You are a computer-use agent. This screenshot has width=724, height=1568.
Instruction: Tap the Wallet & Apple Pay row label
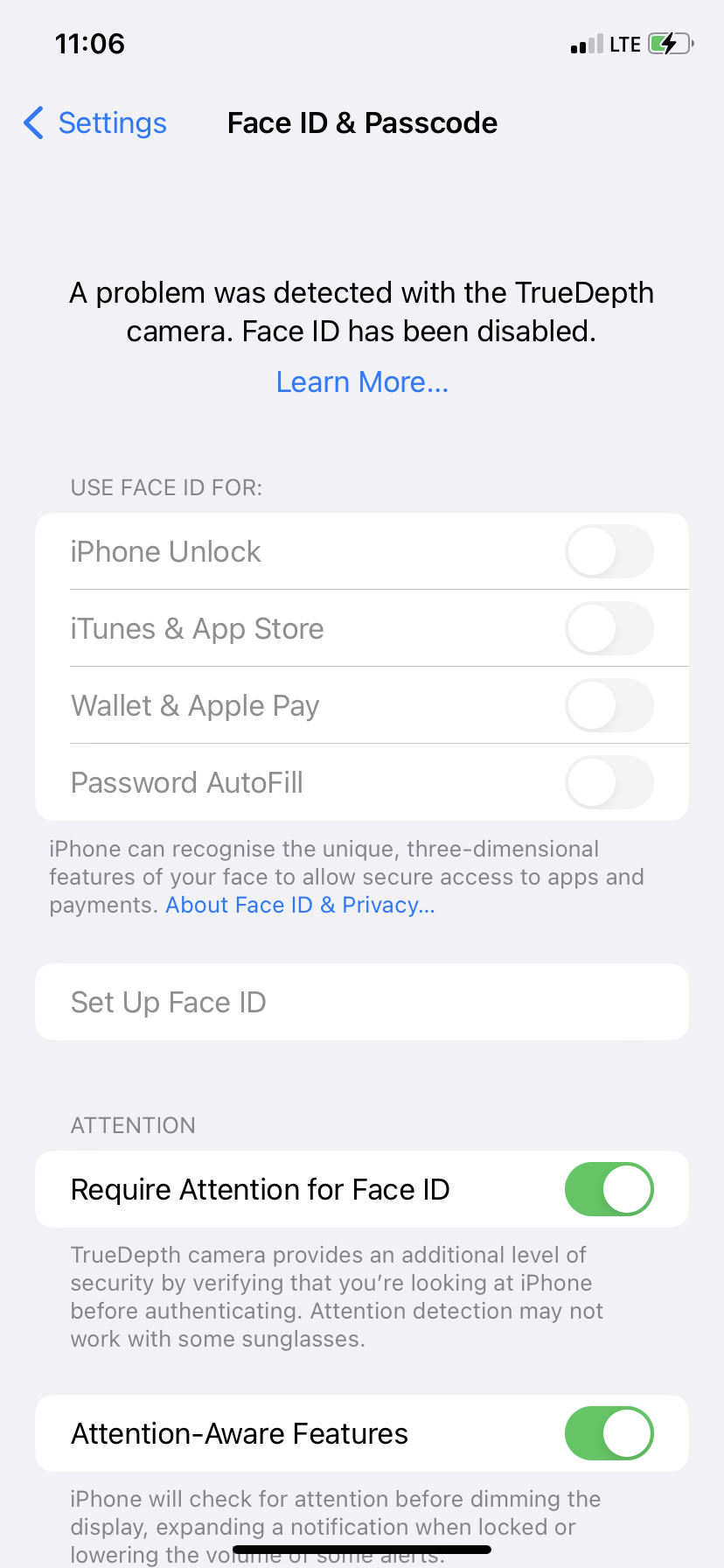click(194, 705)
